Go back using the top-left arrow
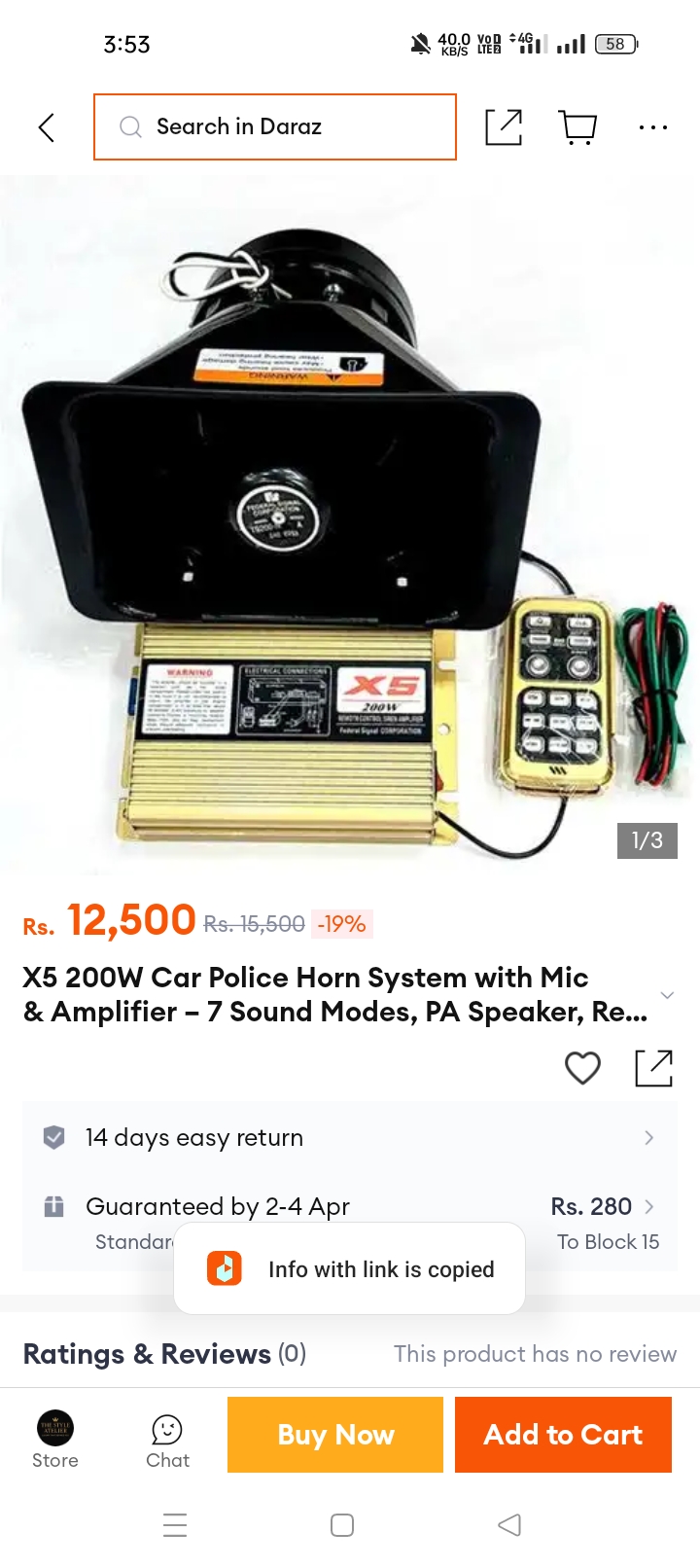Viewport: 700px width, 1568px height. (x=46, y=127)
